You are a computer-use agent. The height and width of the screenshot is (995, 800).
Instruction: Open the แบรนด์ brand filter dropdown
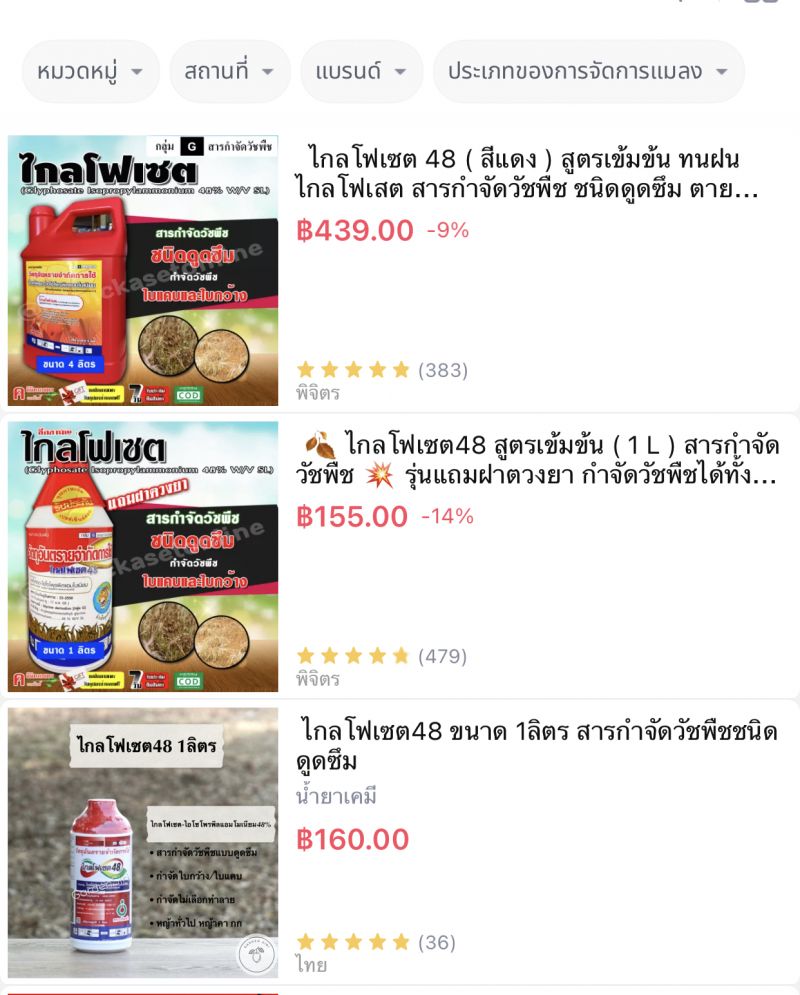tap(361, 71)
